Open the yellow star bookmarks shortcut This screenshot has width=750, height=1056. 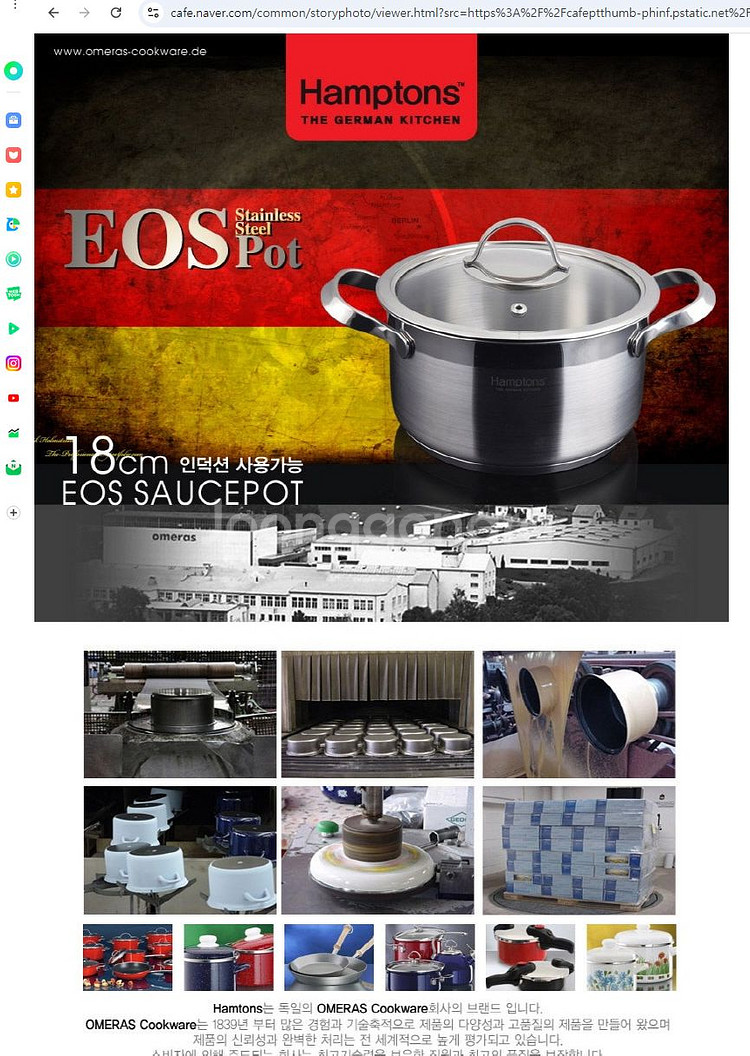13,189
